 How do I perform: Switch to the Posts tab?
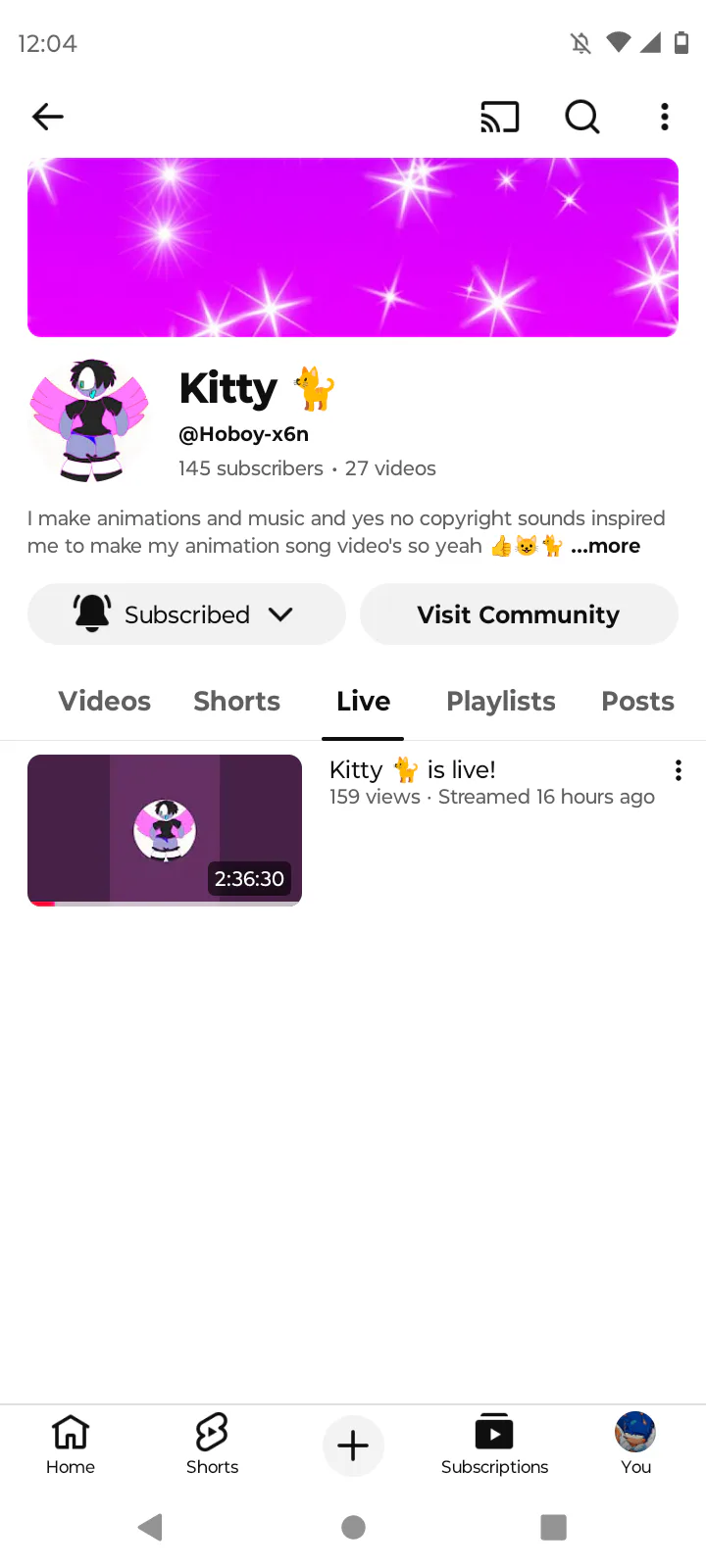tap(637, 702)
